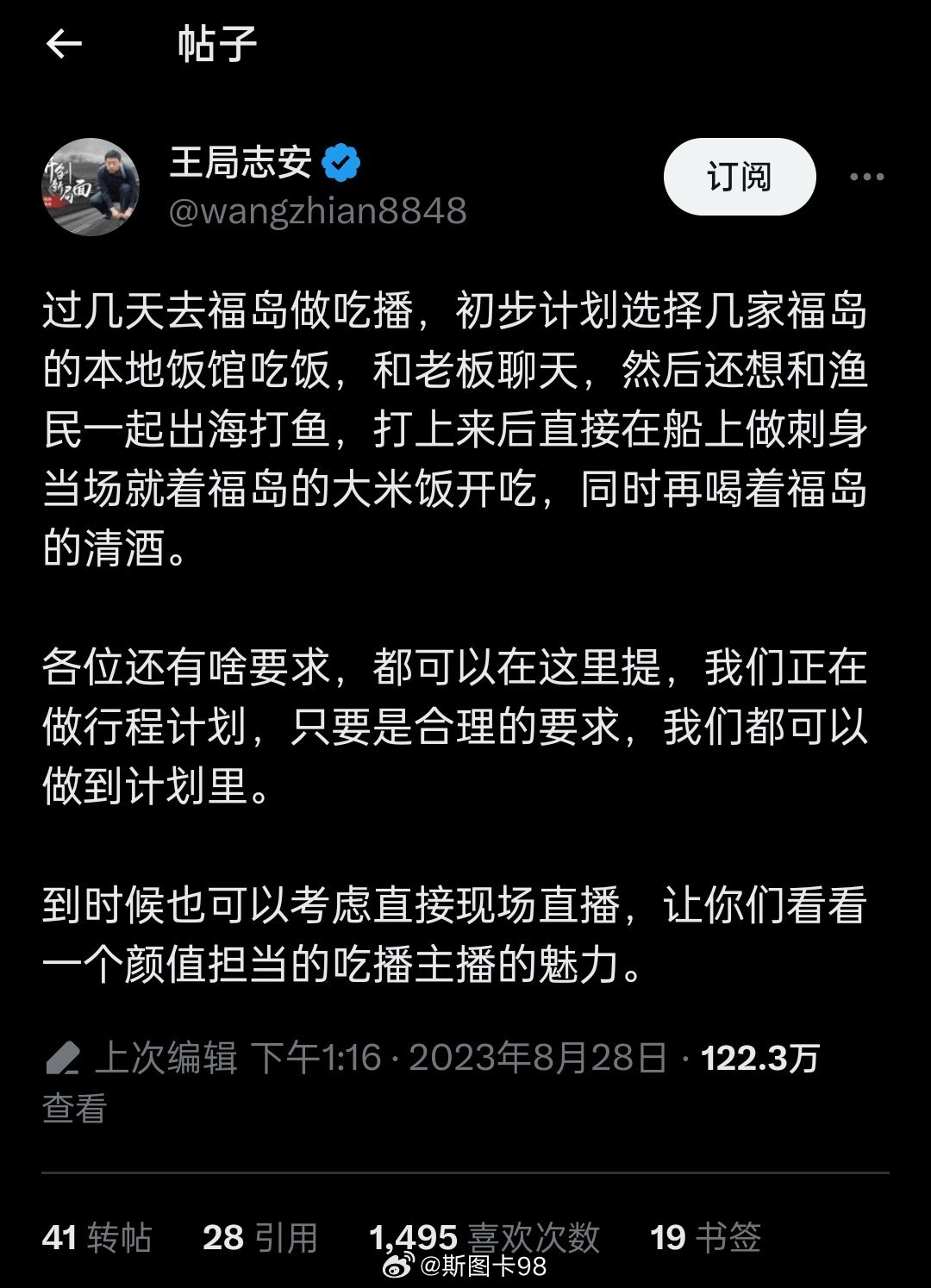931x1288 pixels.
Task: Expand replies under 41 转帖 row
Action: 95,1239
